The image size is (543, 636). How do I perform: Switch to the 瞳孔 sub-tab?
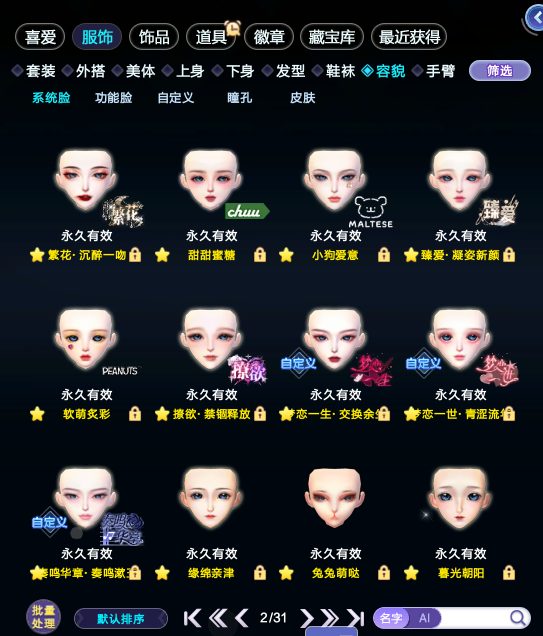239,98
